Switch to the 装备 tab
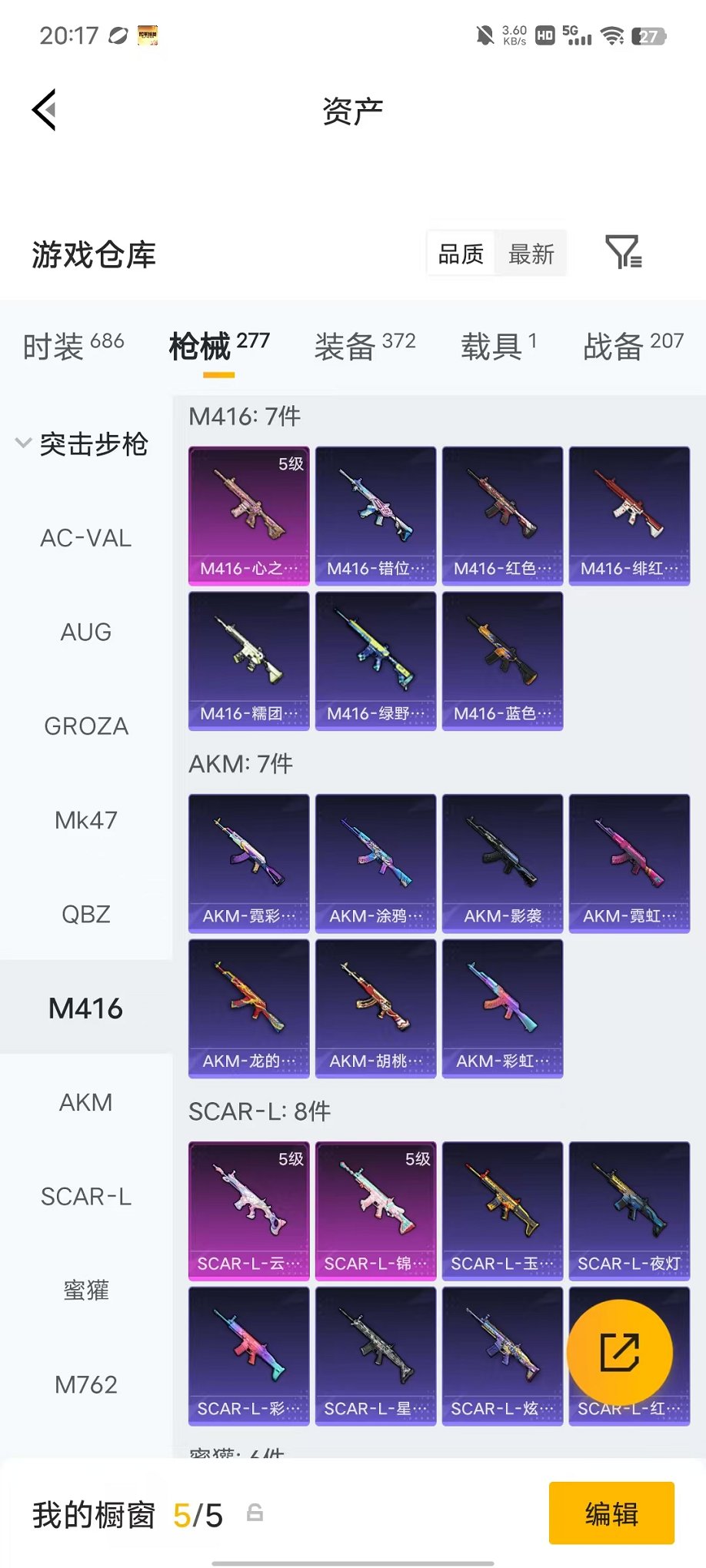The image size is (706, 1568). pos(365,346)
